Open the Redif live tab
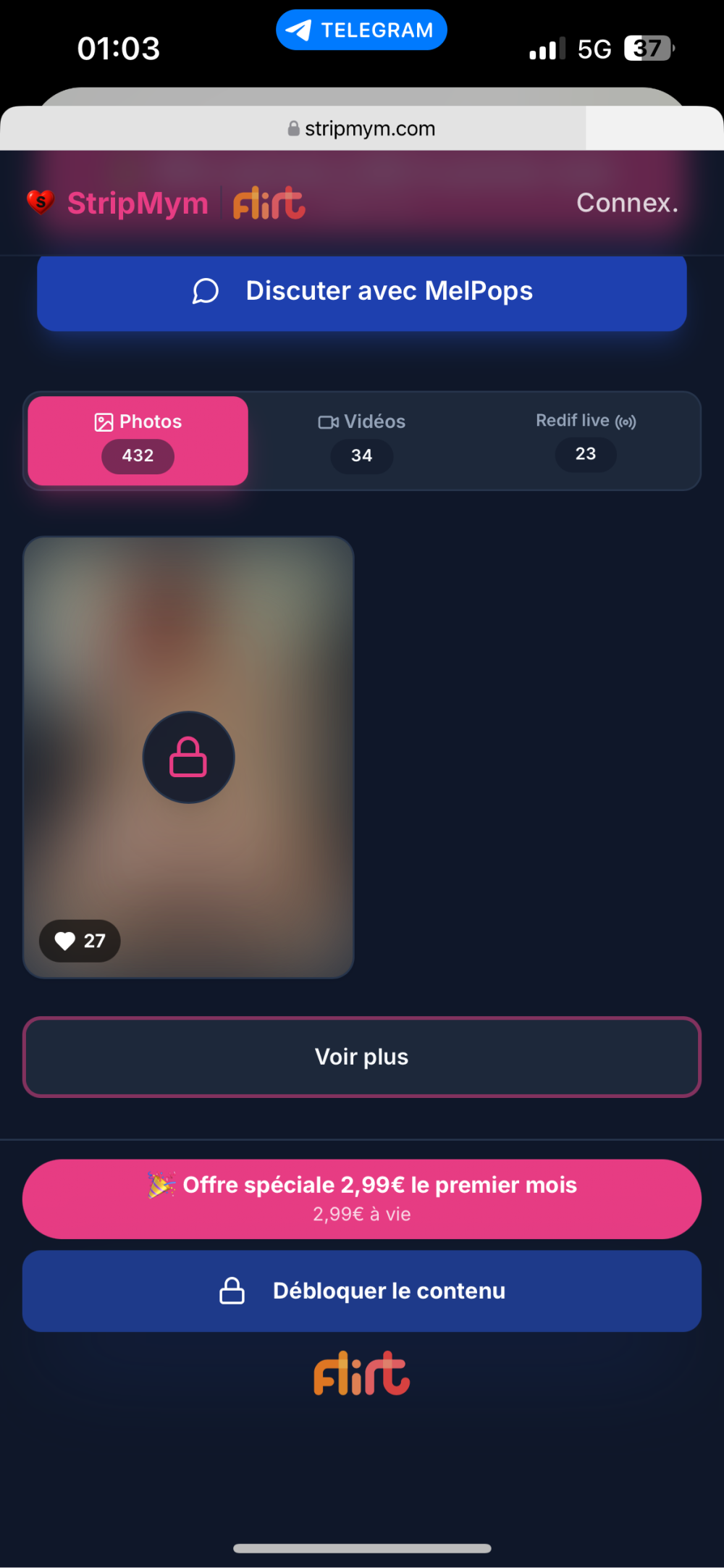This screenshot has width=724, height=1568. pyautogui.click(x=585, y=440)
